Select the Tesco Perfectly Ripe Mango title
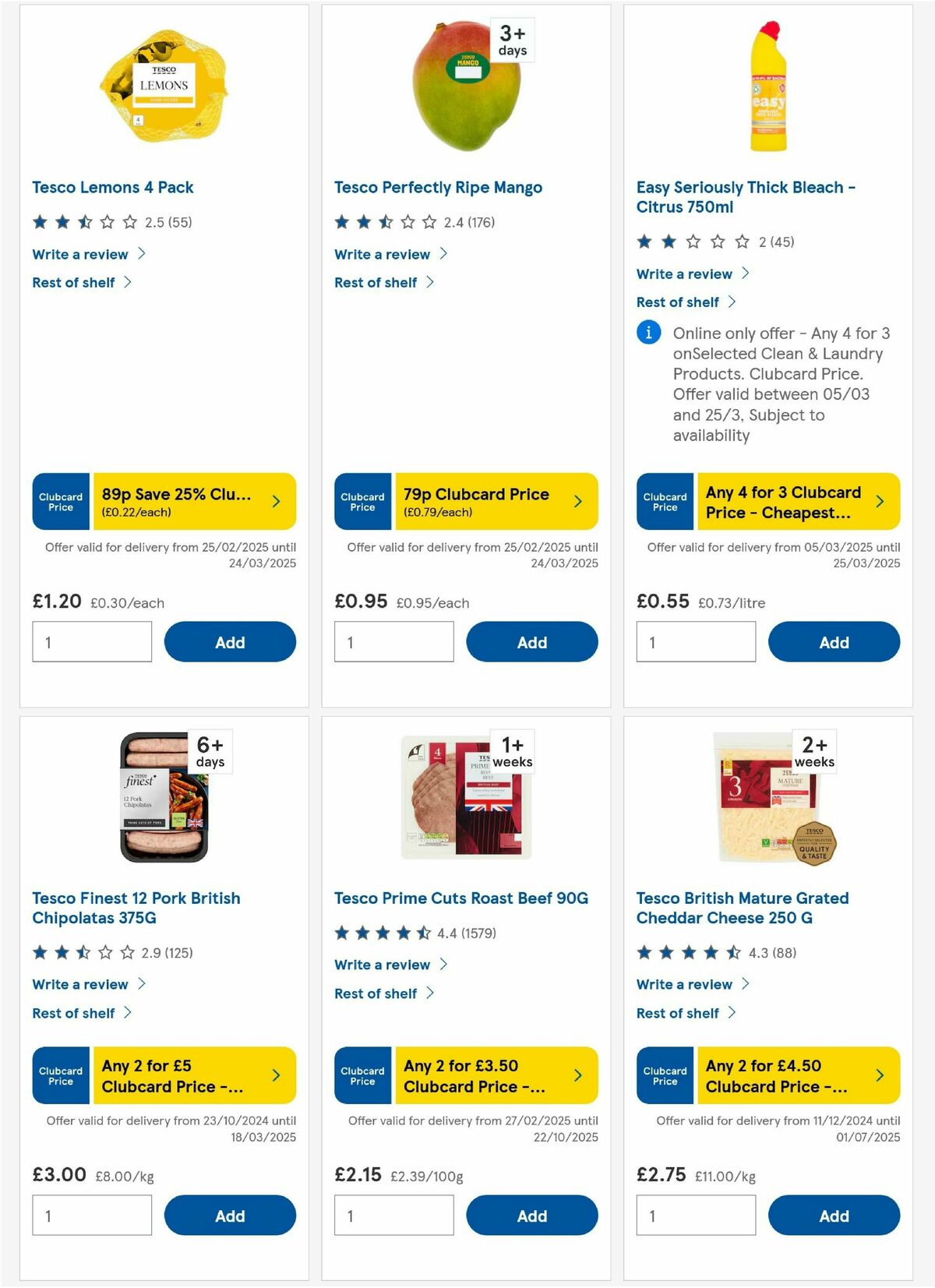Image resolution: width=935 pixels, height=1288 pixels. click(437, 187)
